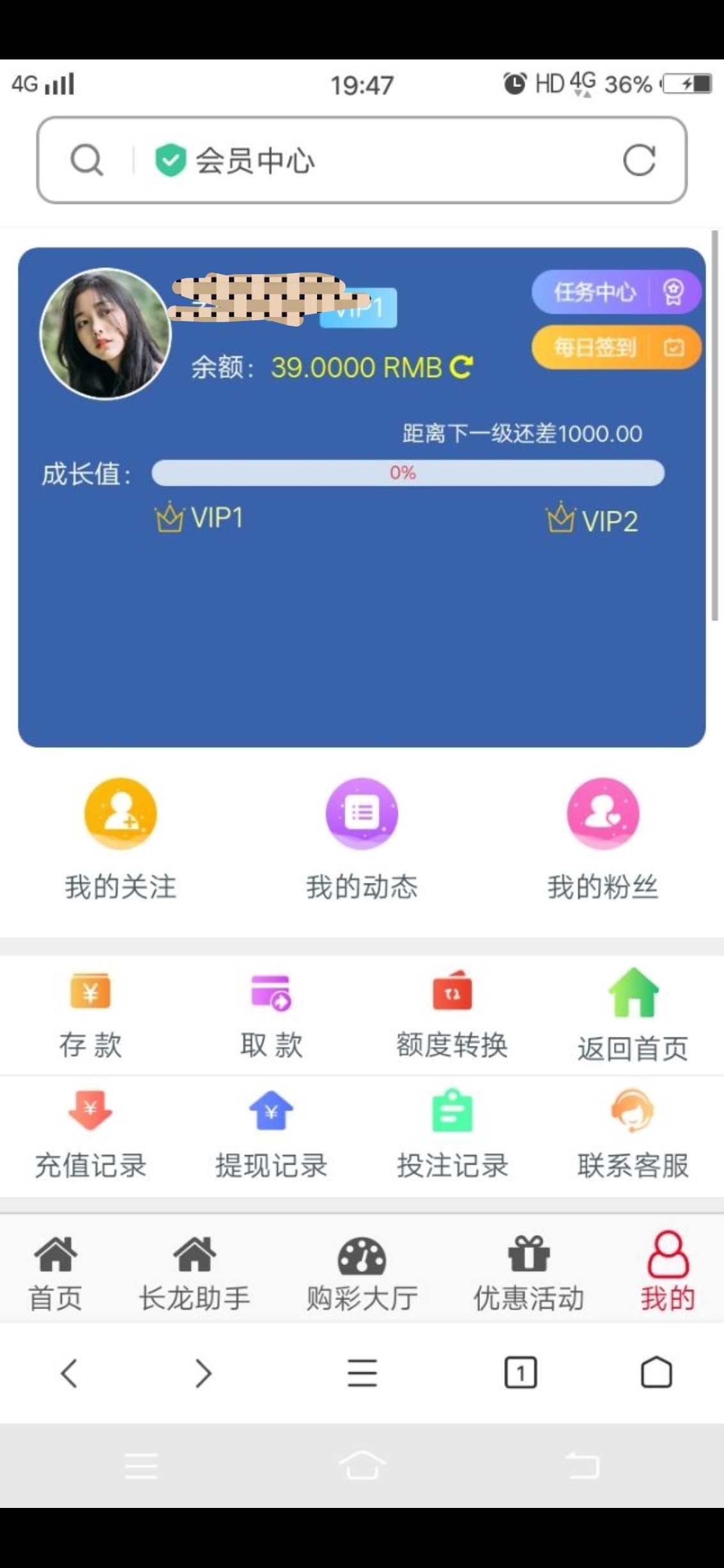Screen dimensions: 724x1568
Task: Open the 任务中心 task center
Action: click(616, 292)
